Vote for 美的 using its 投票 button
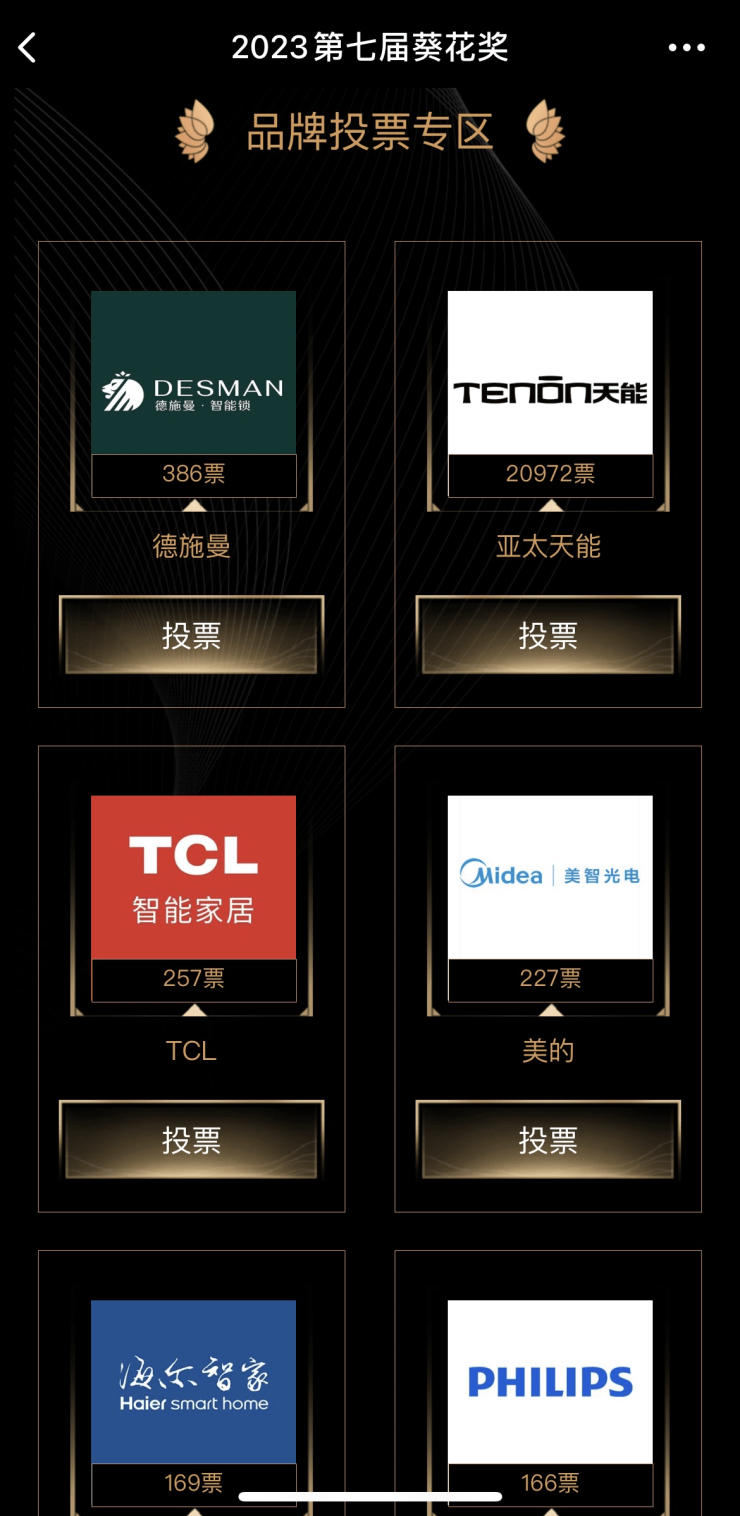Screen dimensions: 740x1516 click(548, 1140)
